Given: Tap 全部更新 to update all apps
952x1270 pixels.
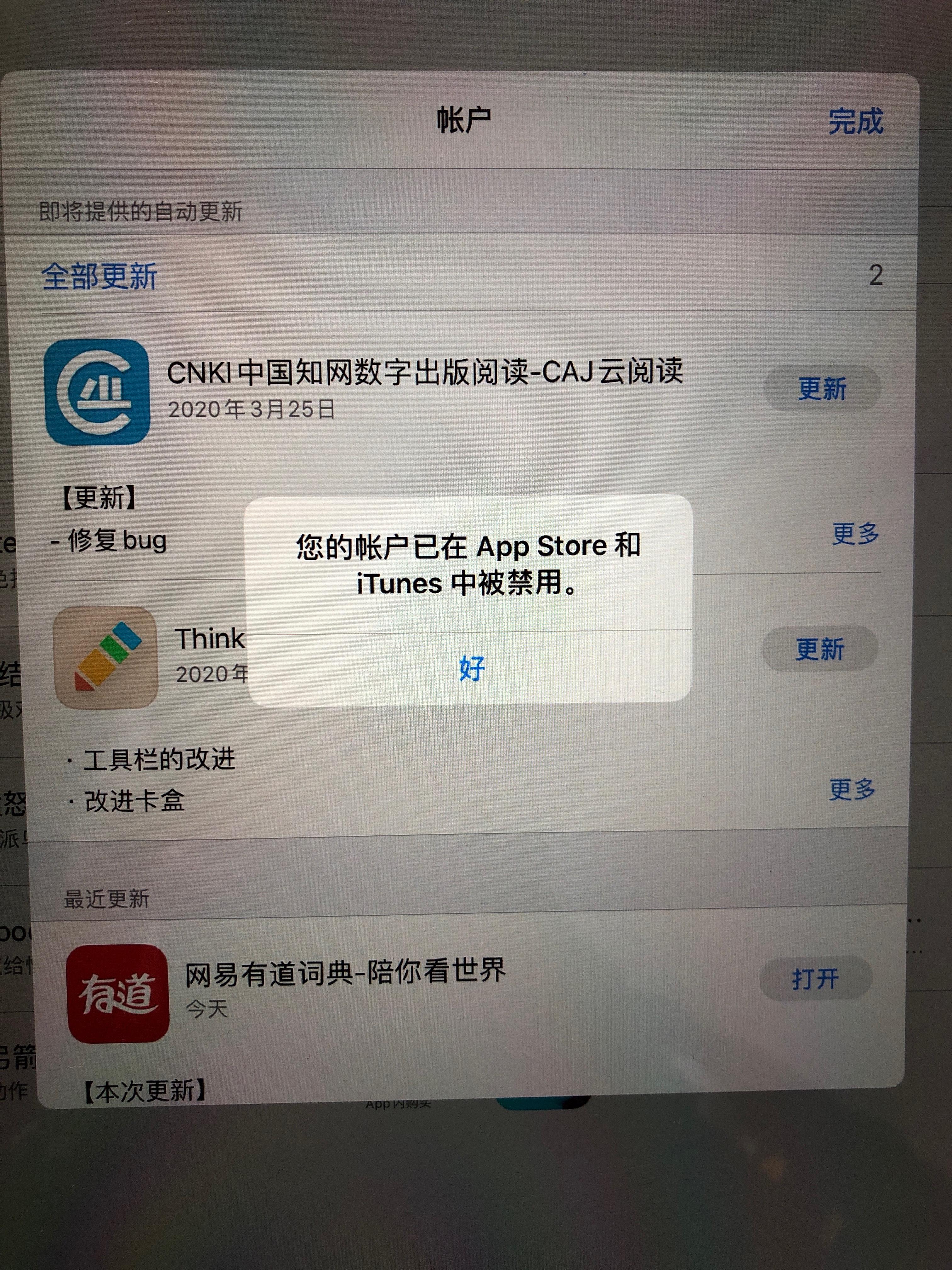Looking at the screenshot, I should tap(99, 277).
